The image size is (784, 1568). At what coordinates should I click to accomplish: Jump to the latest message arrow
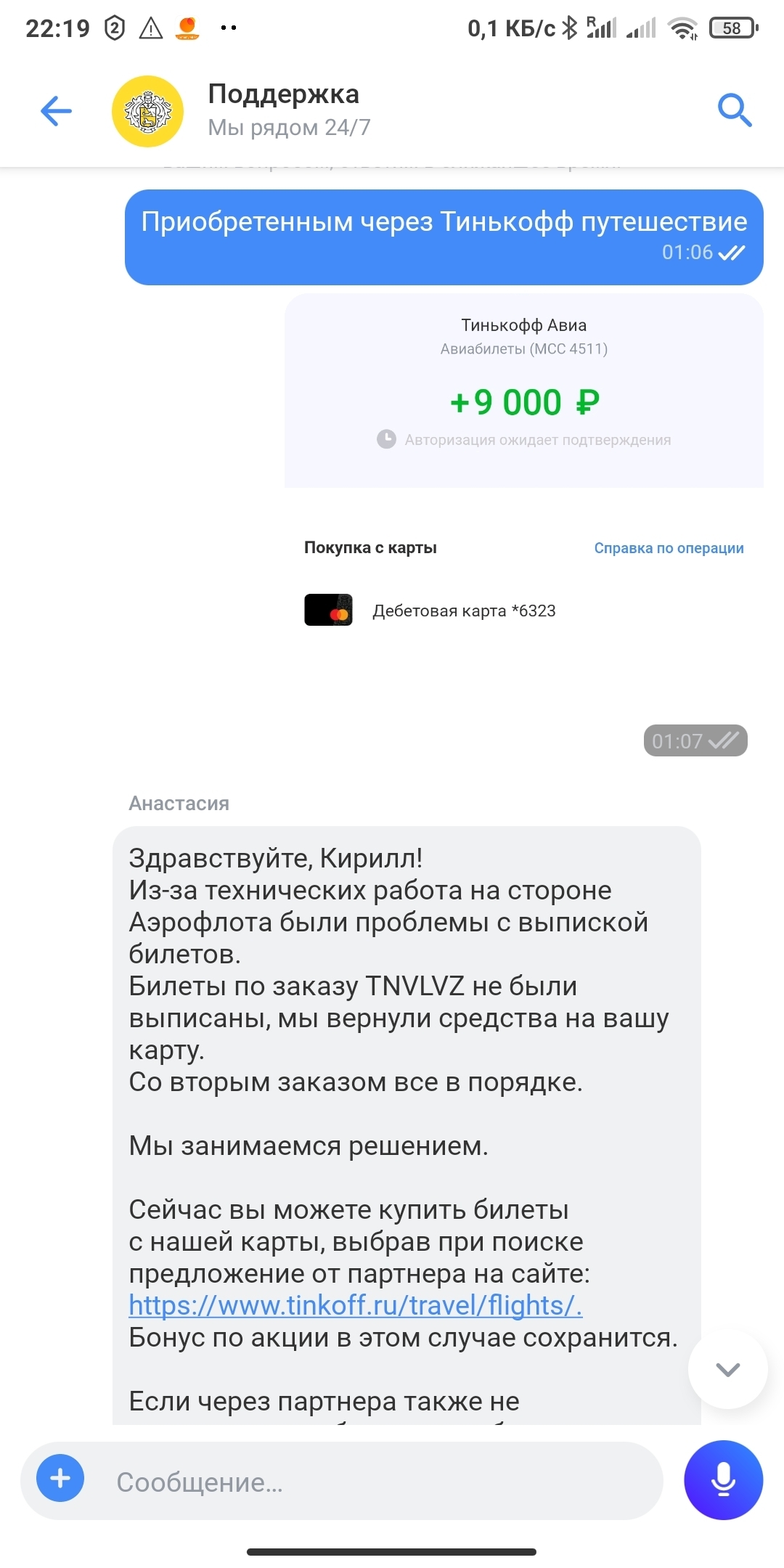pos(727,1369)
